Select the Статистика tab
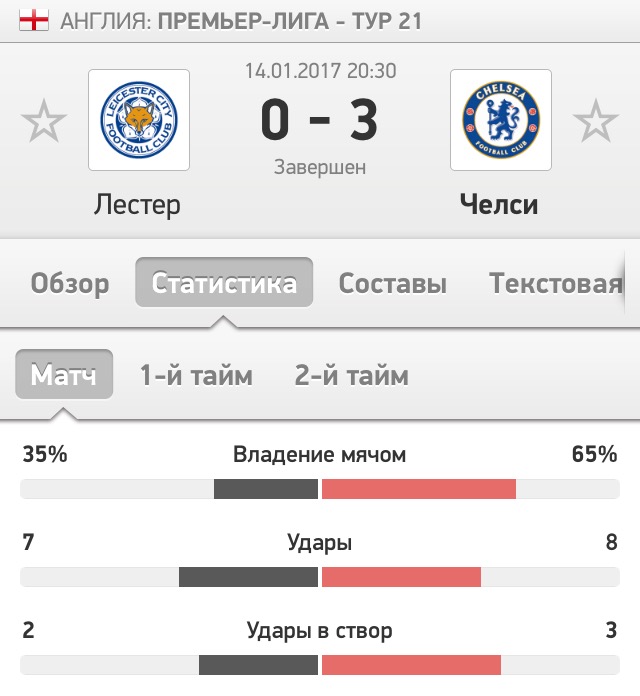 point(224,283)
